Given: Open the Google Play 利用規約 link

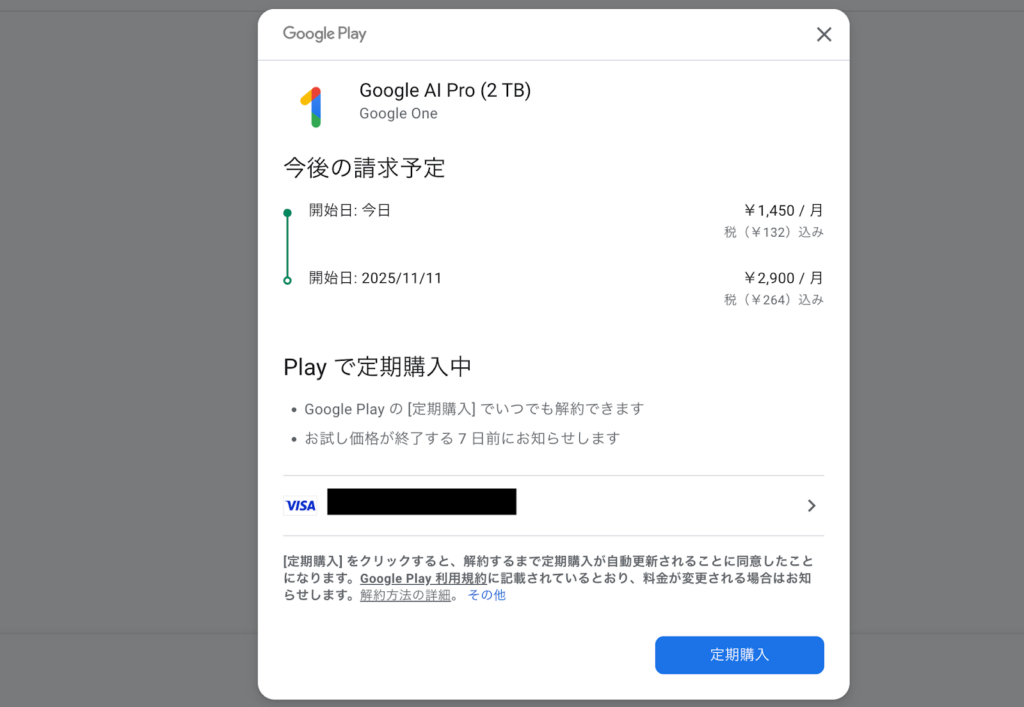Looking at the screenshot, I should click(423, 578).
